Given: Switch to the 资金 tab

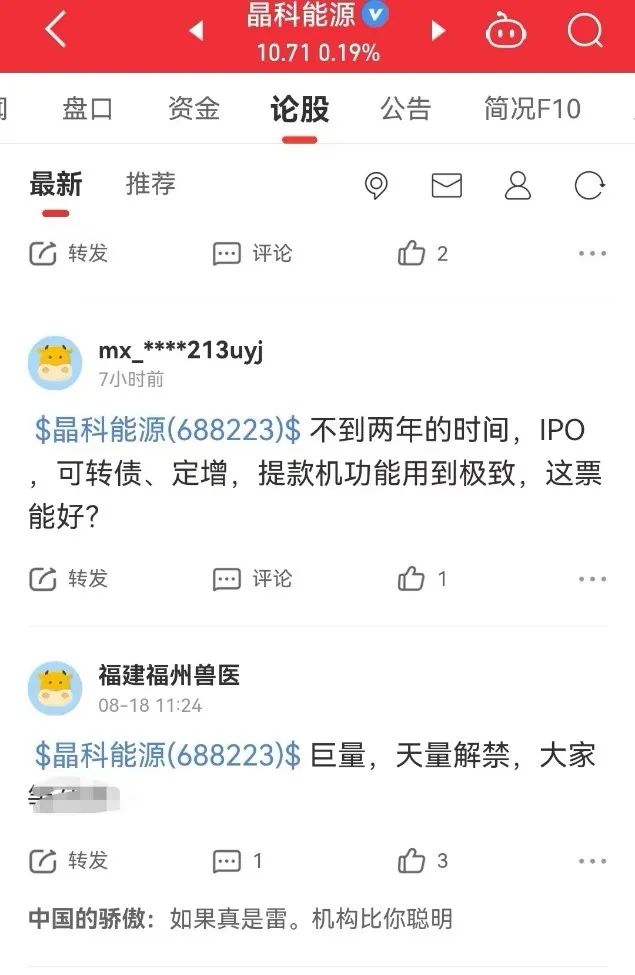Looking at the screenshot, I should (194, 109).
